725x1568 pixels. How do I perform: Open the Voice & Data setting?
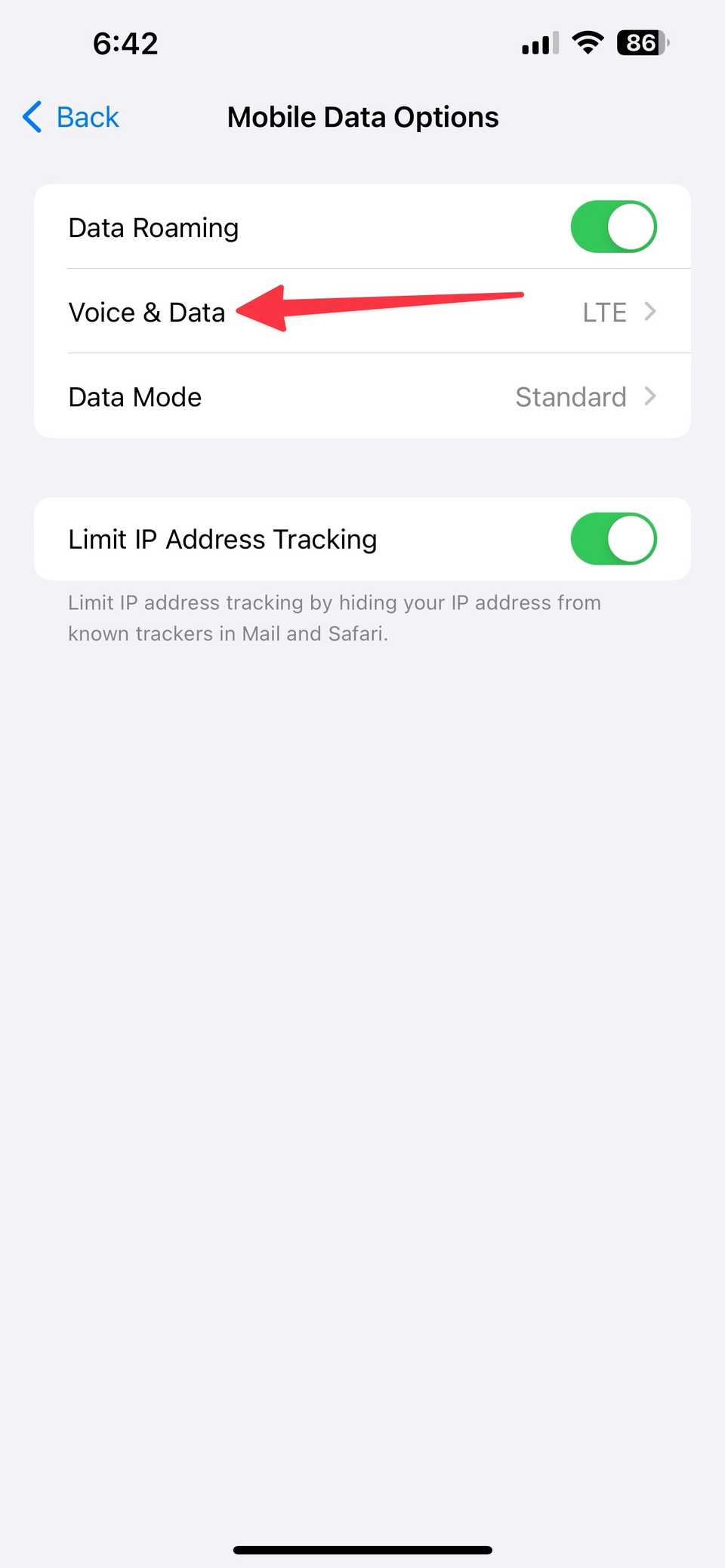click(x=362, y=312)
